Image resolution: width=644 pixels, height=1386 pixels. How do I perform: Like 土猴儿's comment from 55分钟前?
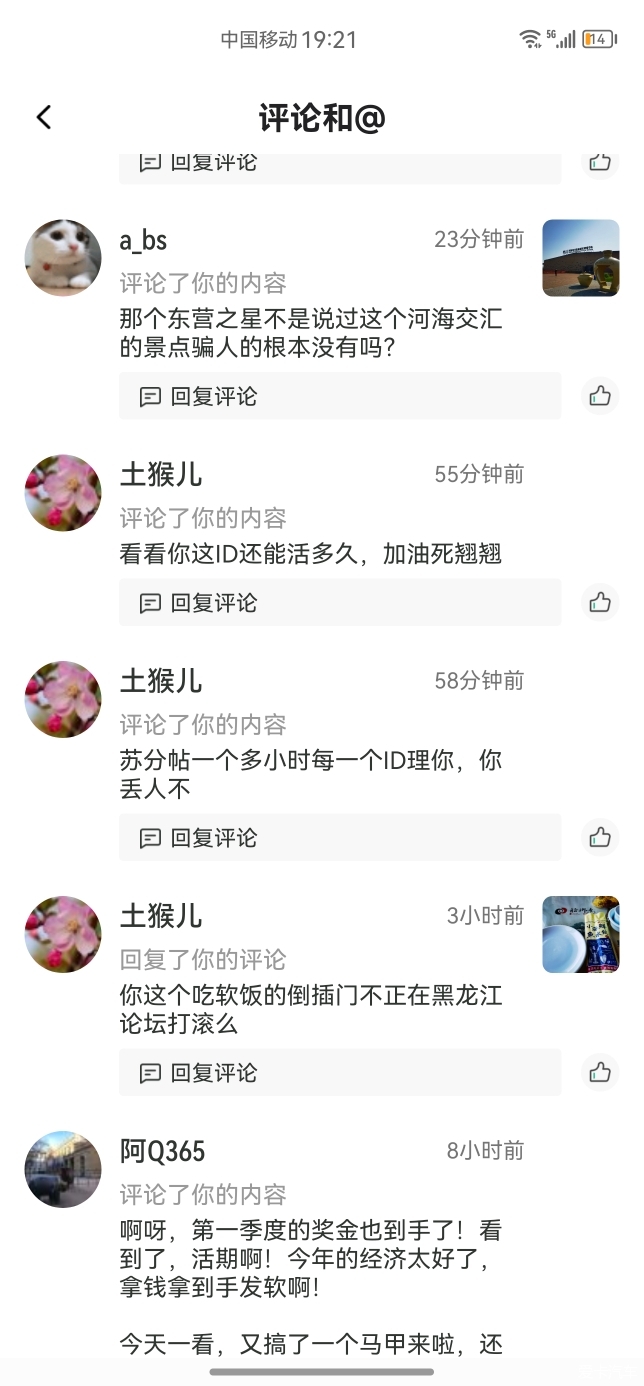pyautogui.click(x=600, y=602)
